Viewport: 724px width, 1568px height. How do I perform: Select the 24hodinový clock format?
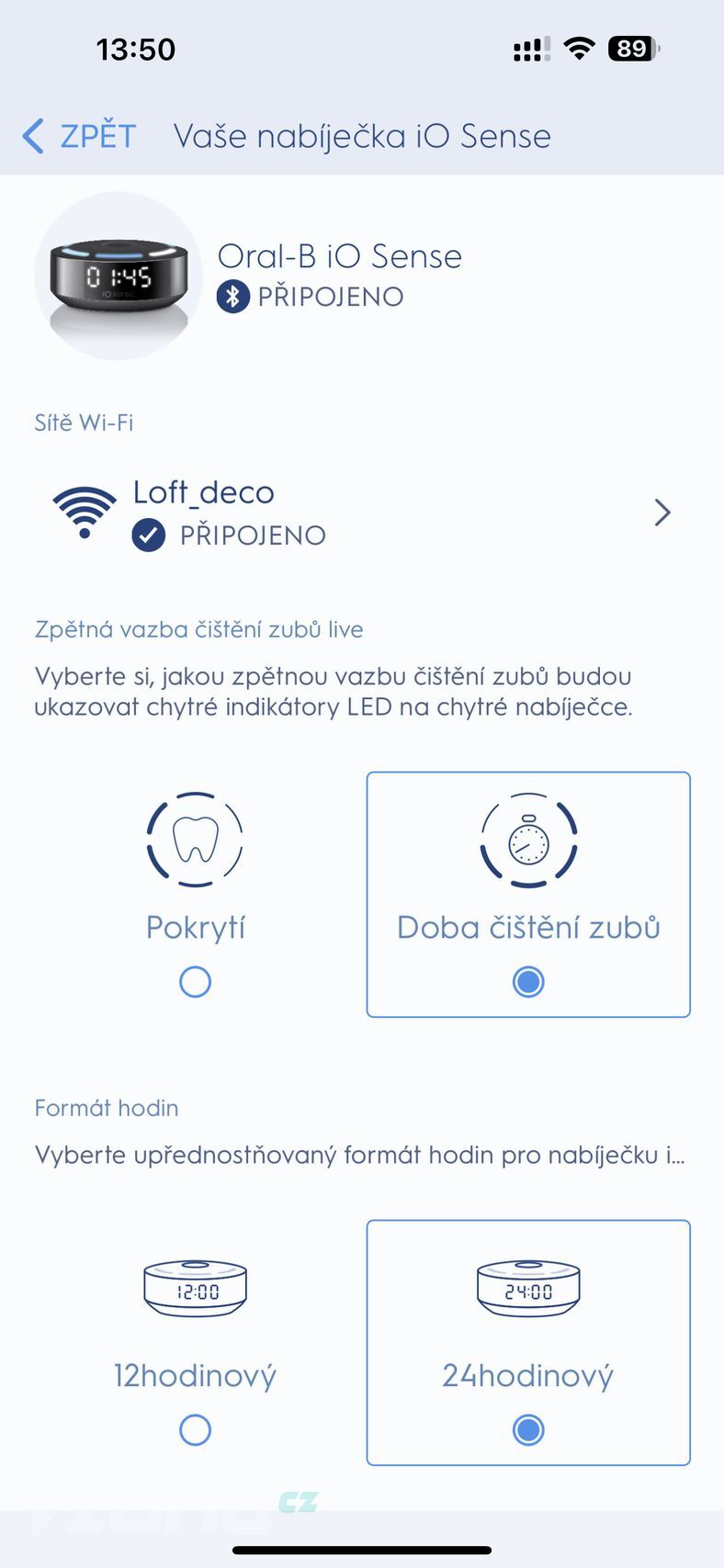tap(527, 1428)
